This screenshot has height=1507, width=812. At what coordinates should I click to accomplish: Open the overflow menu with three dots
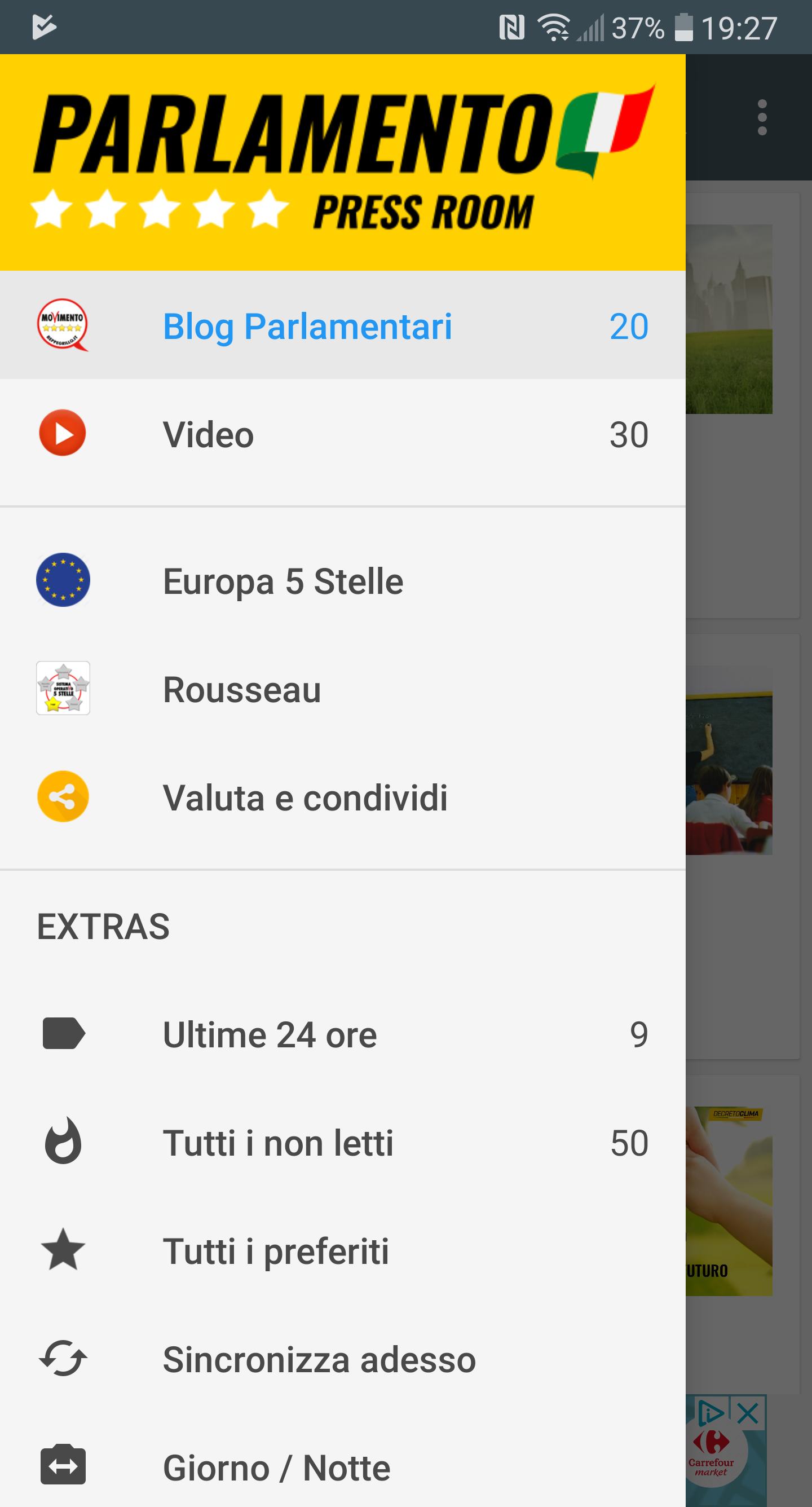tap(761, 117)
